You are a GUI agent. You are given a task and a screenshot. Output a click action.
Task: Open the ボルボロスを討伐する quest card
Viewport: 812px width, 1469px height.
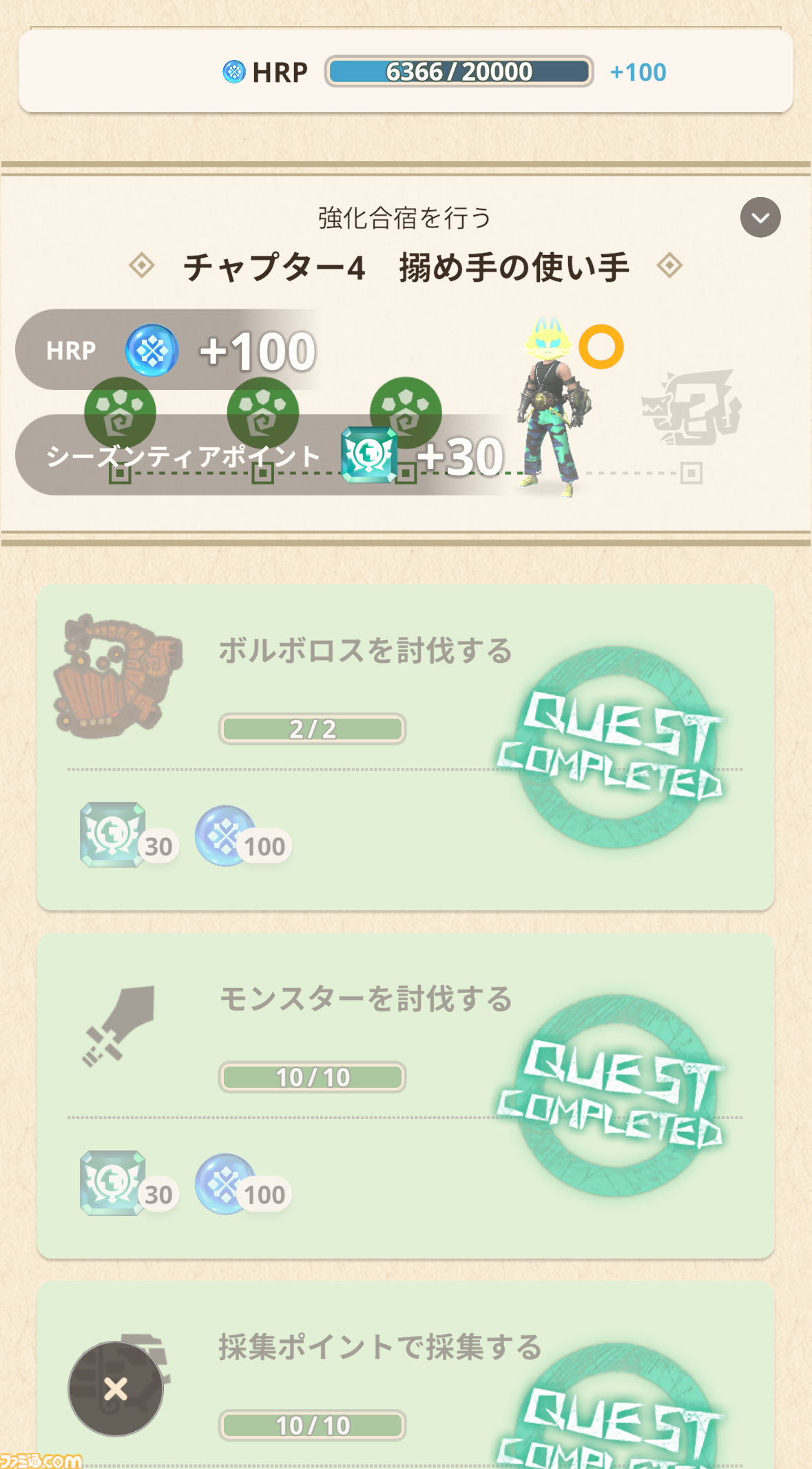(406, 748)
